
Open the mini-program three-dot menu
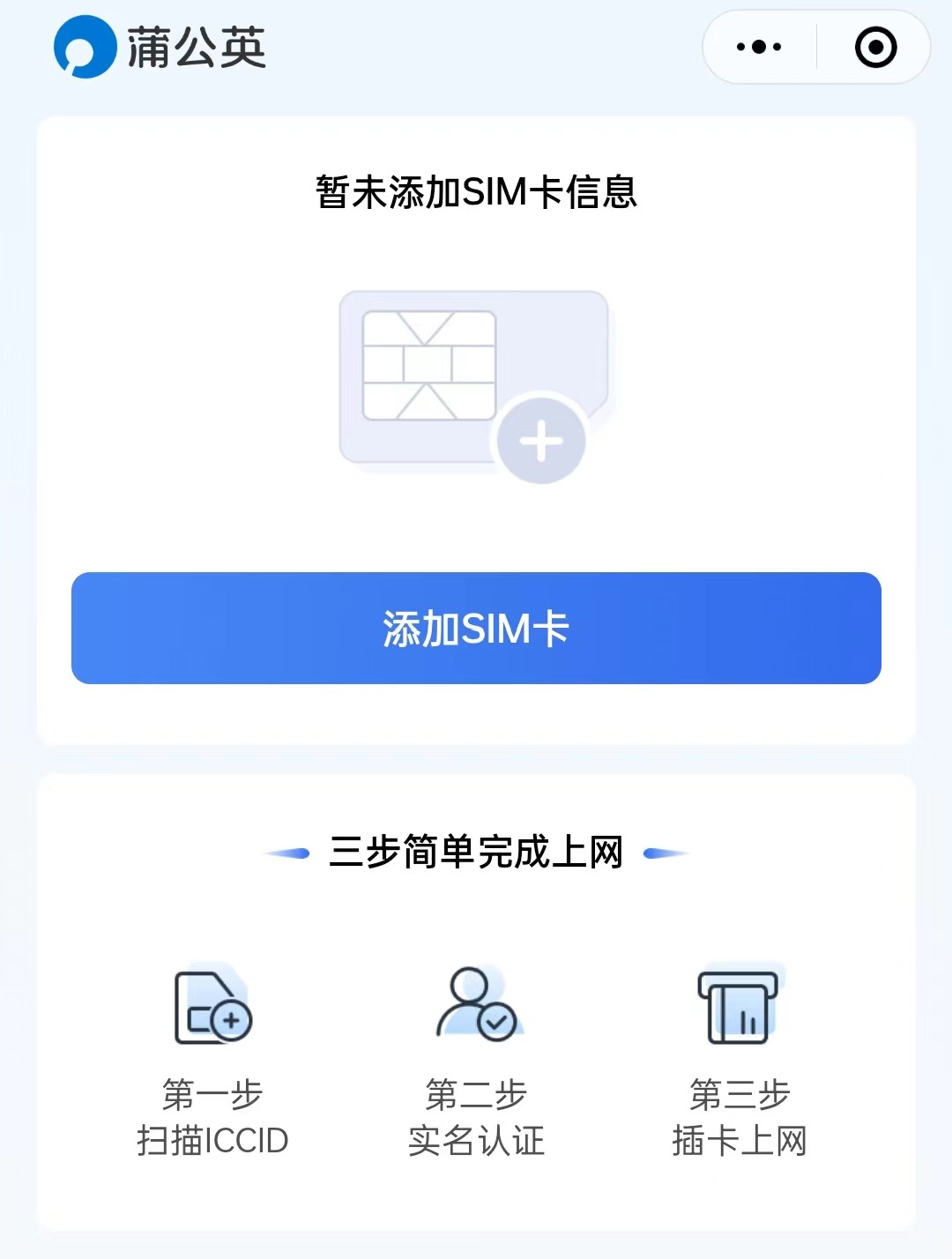tap(760, 48)
